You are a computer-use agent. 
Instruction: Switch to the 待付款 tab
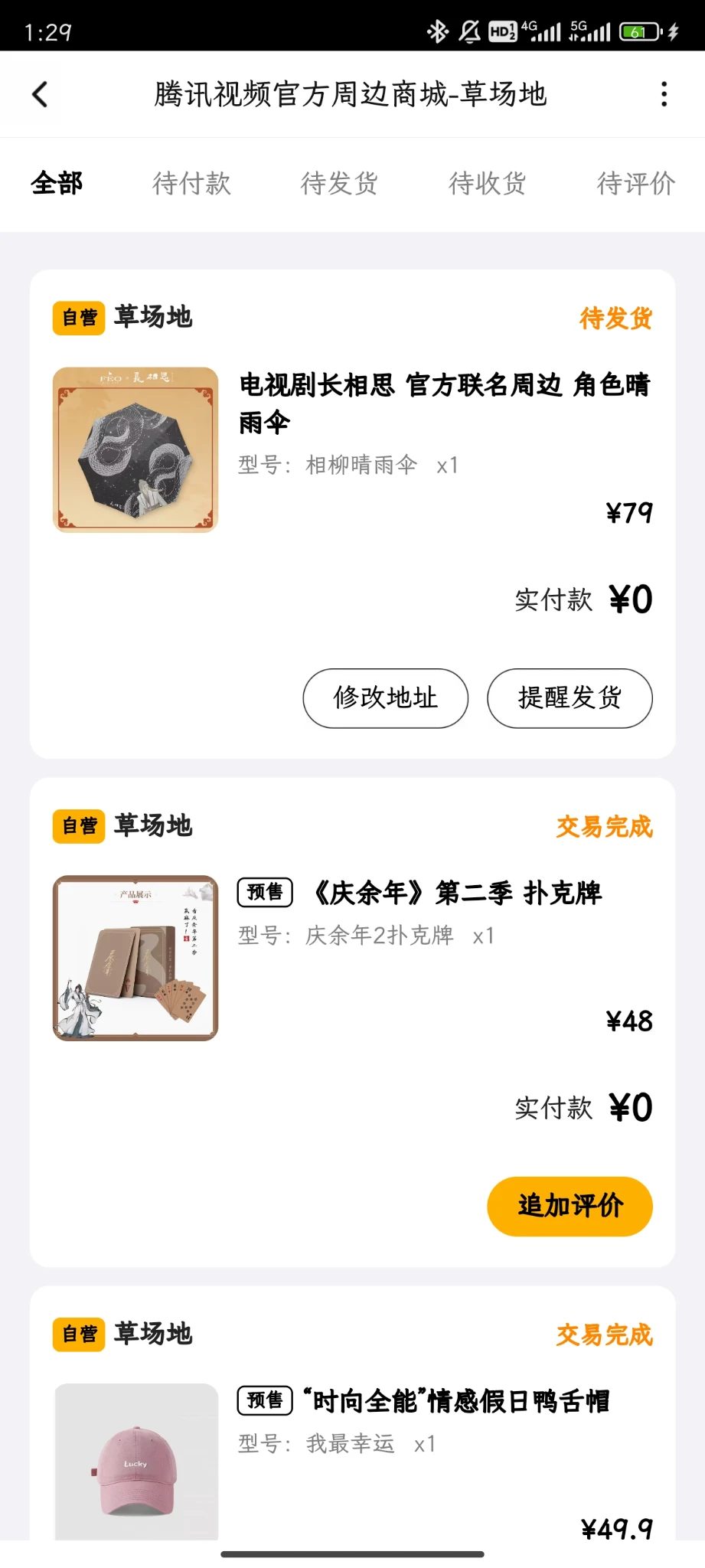[x=191, y=184]
